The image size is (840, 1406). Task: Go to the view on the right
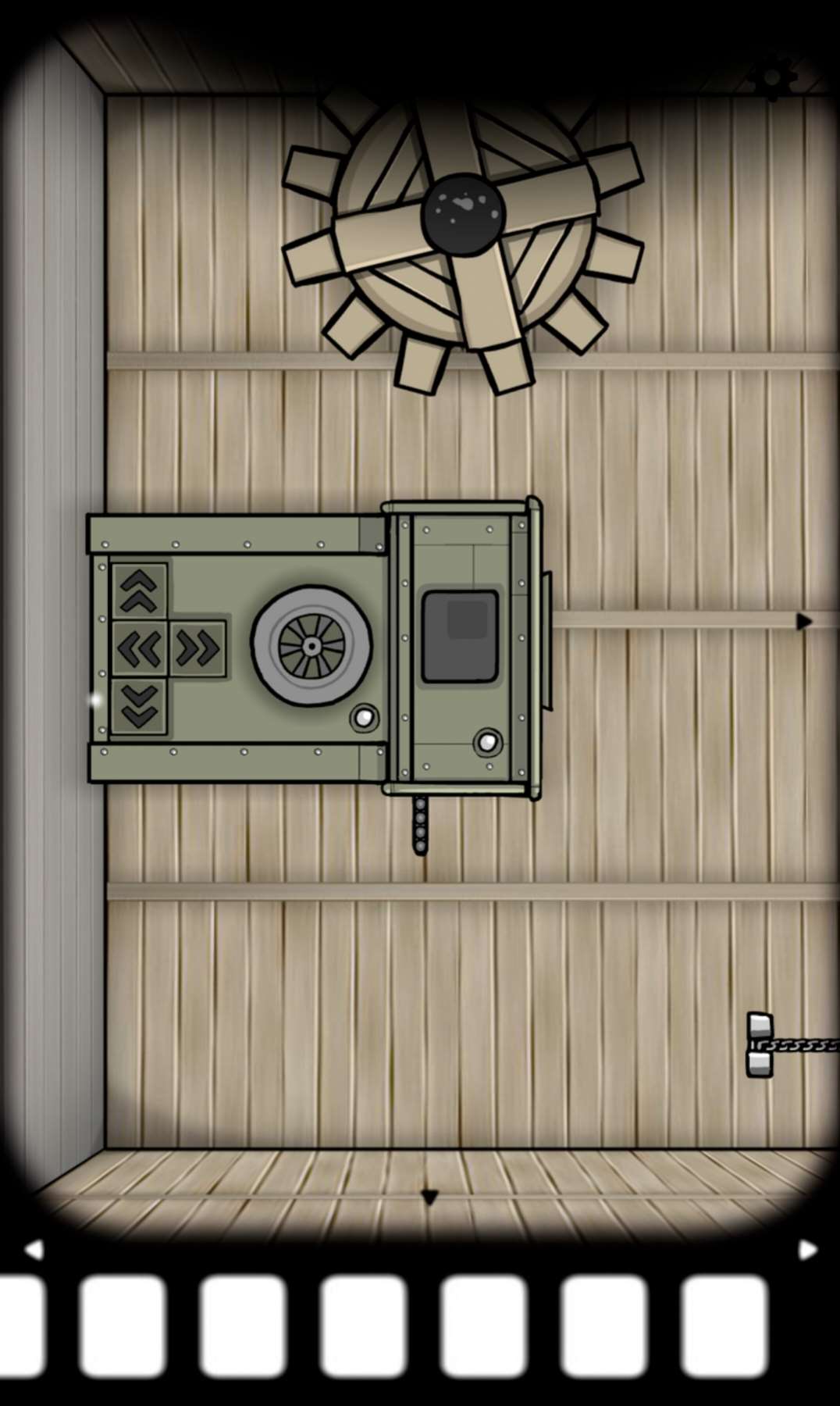tap(804, 622)
